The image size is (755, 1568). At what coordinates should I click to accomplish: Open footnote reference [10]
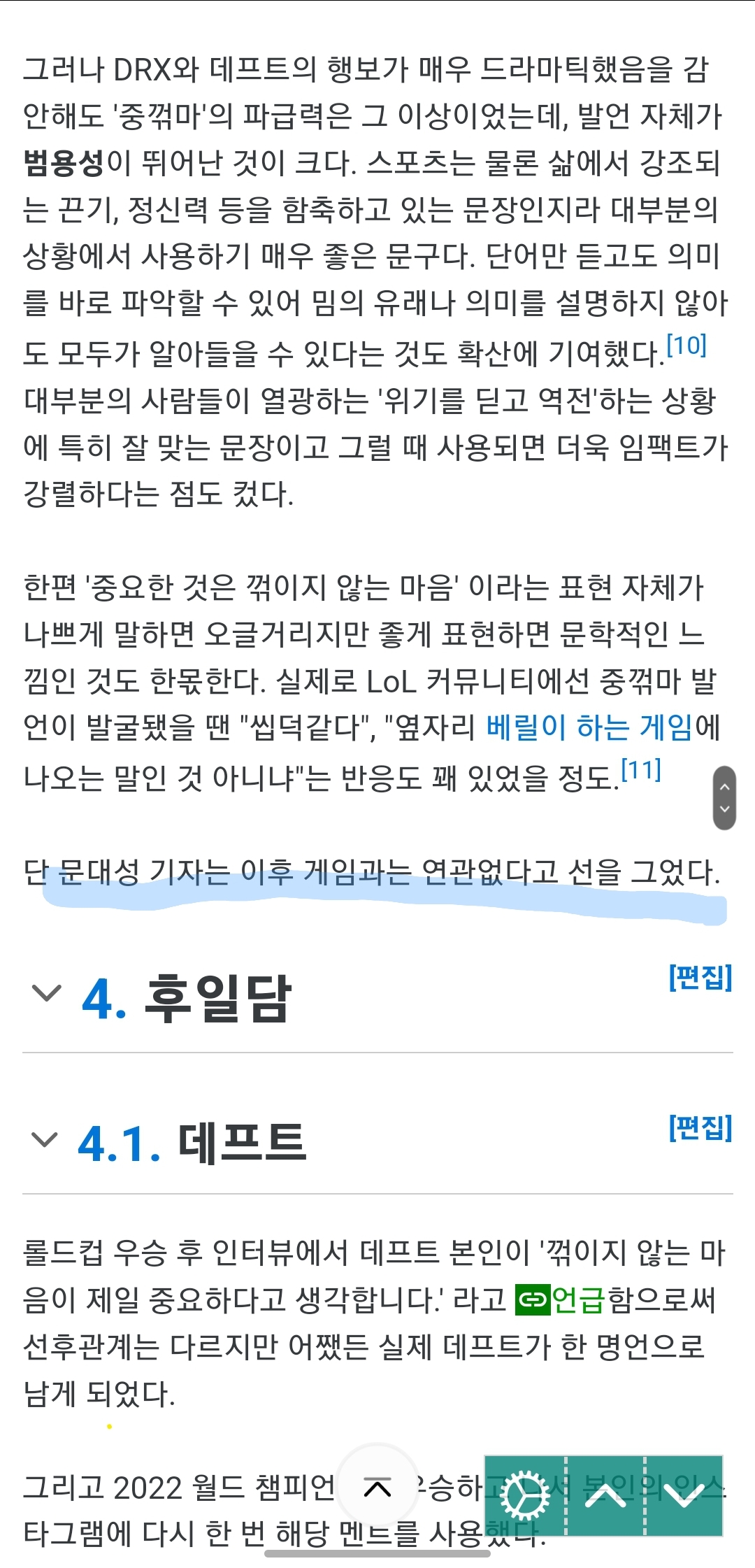click(x=686, y=345)
